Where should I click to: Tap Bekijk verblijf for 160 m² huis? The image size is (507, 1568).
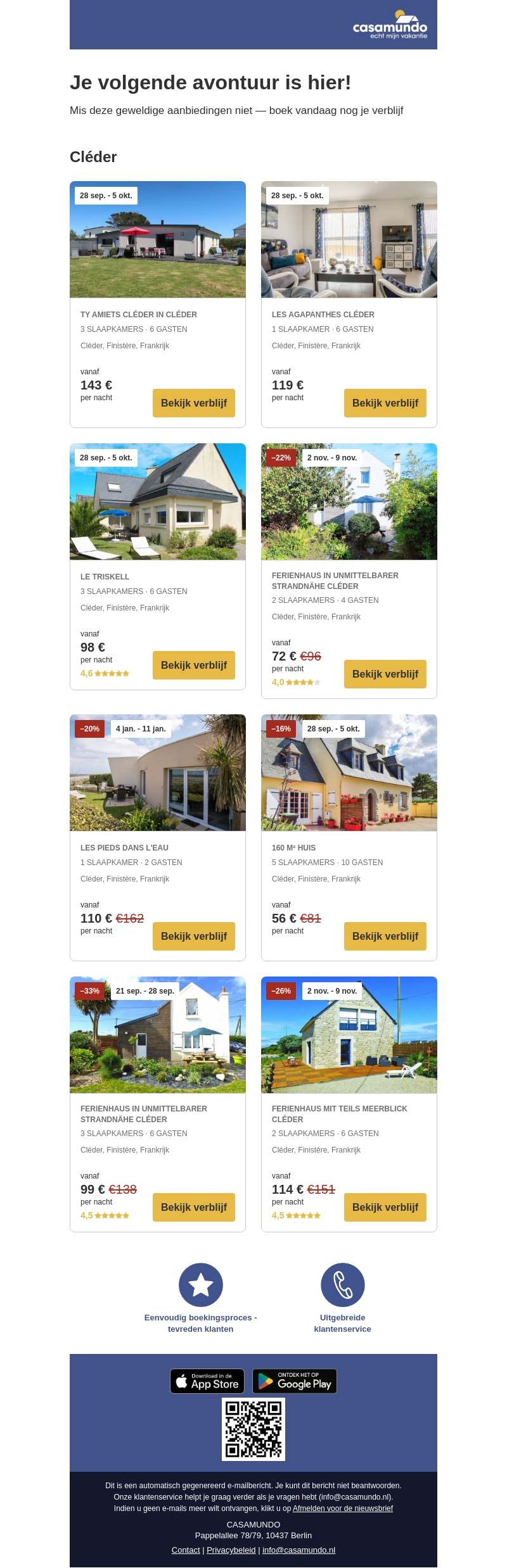point(385,936)
